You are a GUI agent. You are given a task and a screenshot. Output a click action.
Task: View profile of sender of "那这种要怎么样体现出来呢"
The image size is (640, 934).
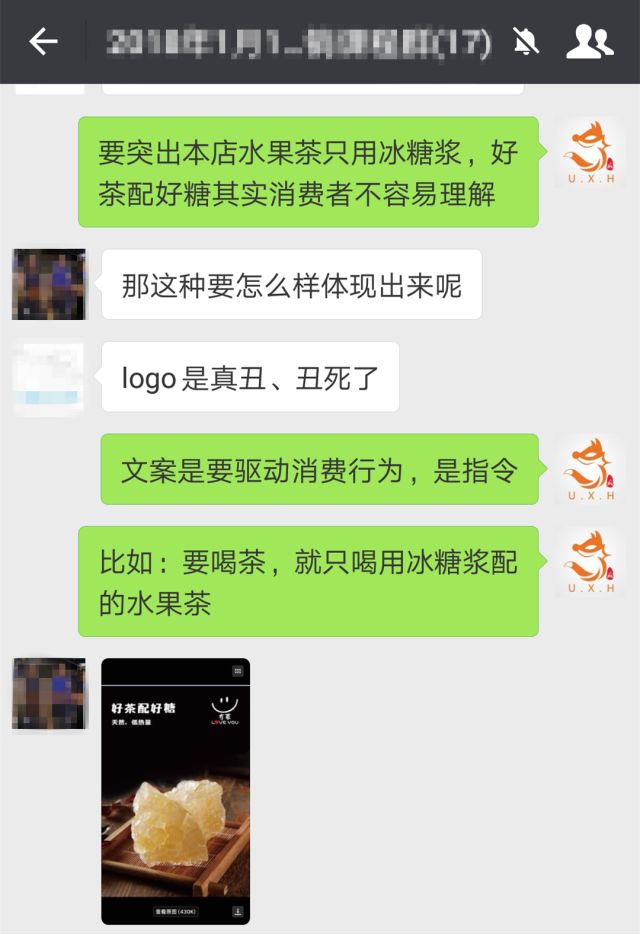pos(49,284)
